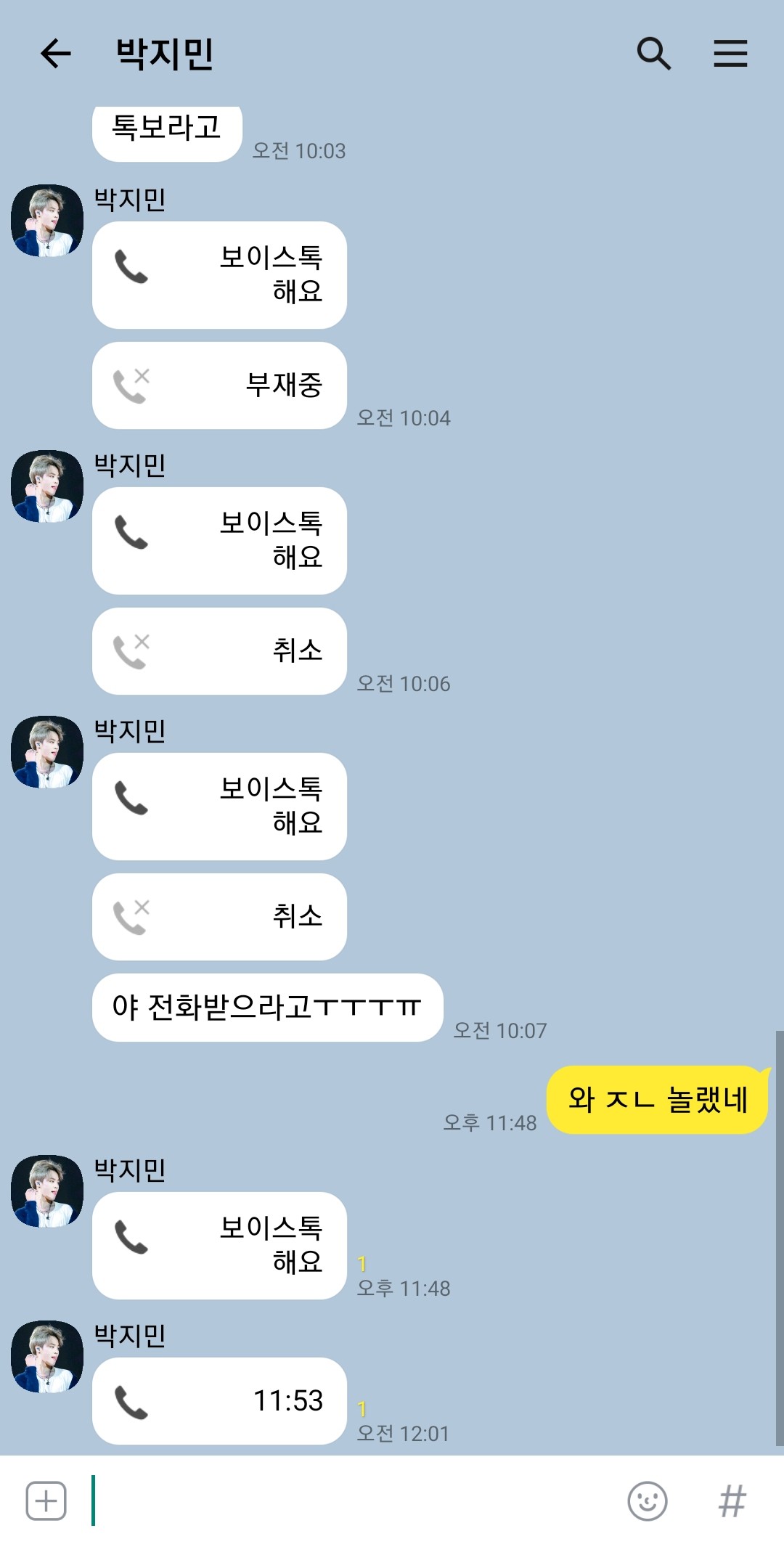Open the hamburger menu icon top right
Screen dimensions: 784x1547
coord(730,53)
